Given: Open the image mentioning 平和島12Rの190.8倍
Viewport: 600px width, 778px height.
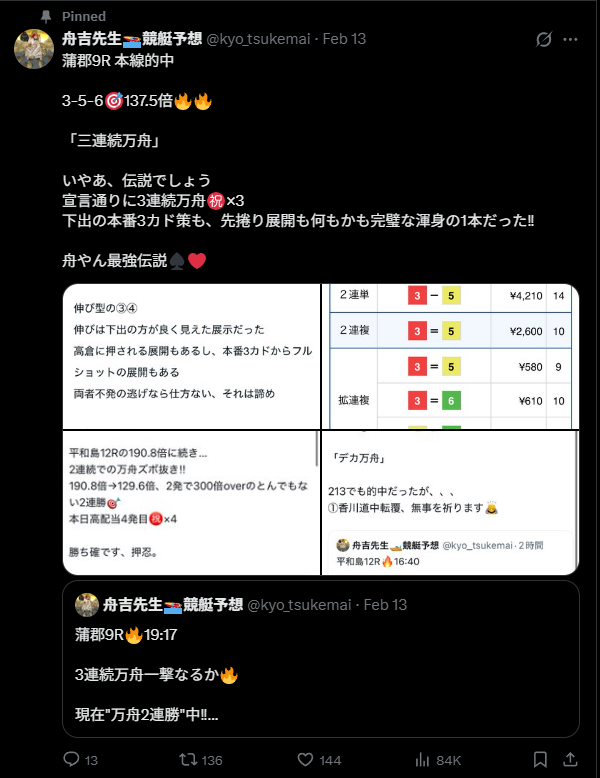Looking at the screenshot, I should click(x=191, y=502).
